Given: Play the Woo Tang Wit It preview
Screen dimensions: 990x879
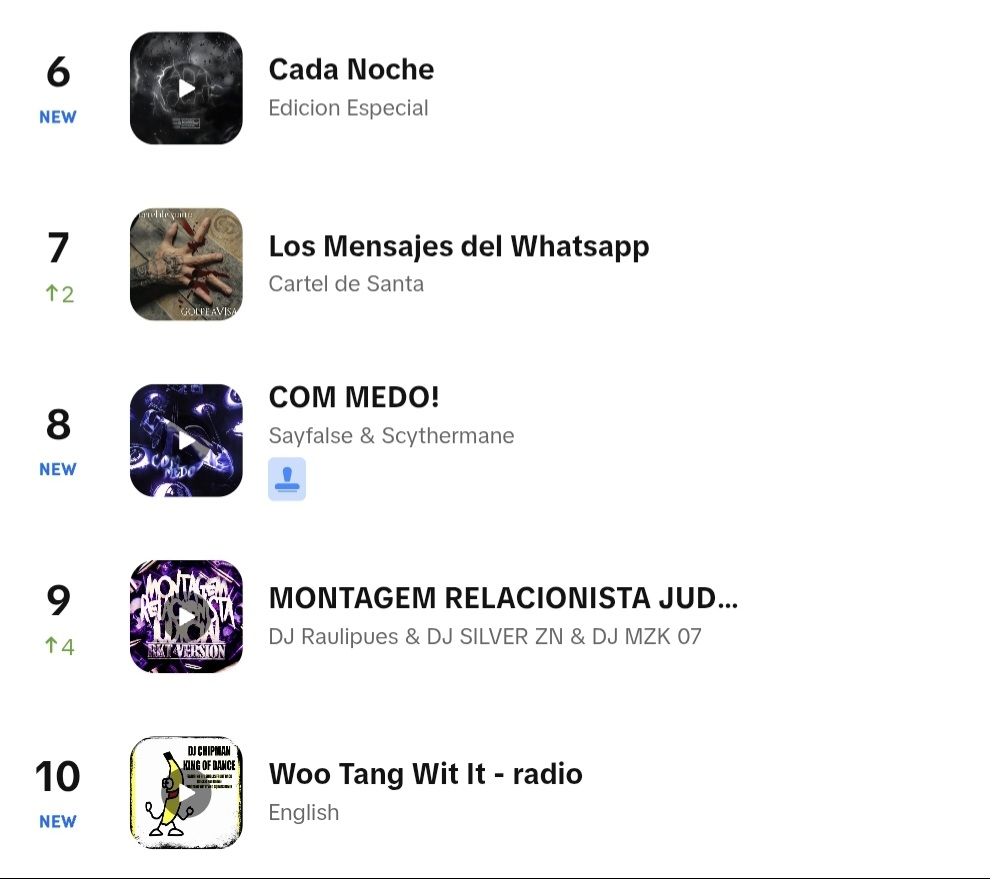Looking at the screenshot, I should (x=186, y=793).
